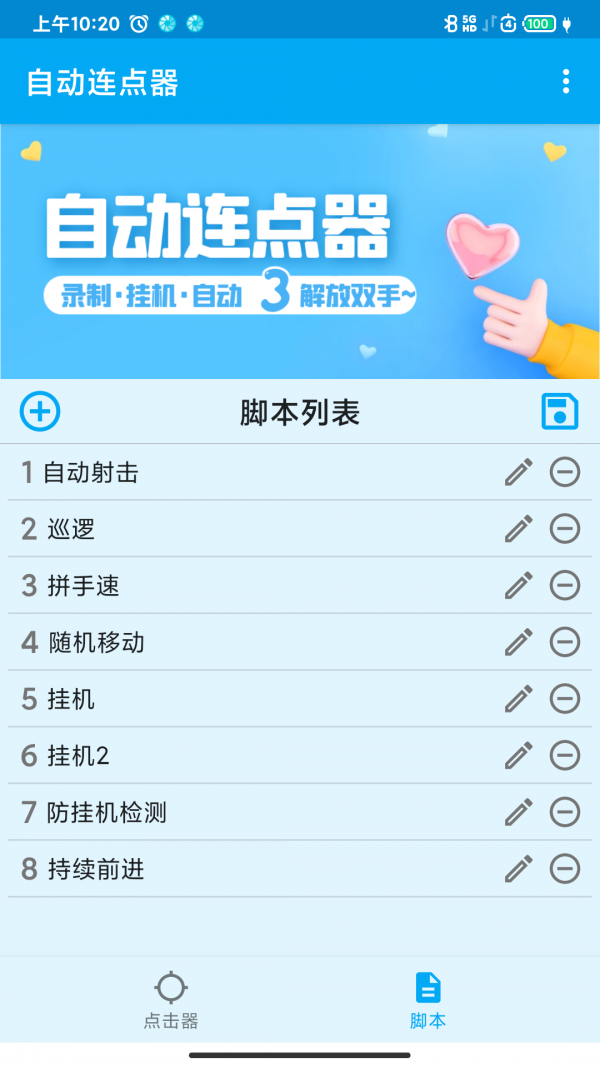Edit the 防挂机检测 script

coord(518,812)
